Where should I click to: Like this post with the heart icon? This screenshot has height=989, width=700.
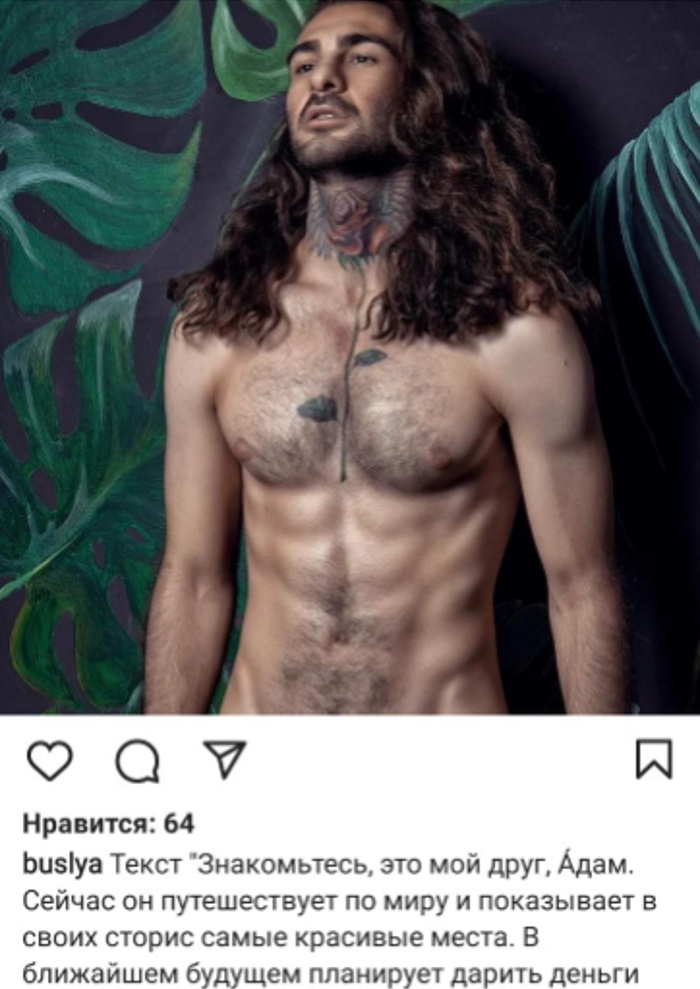(x=49, y=761)
